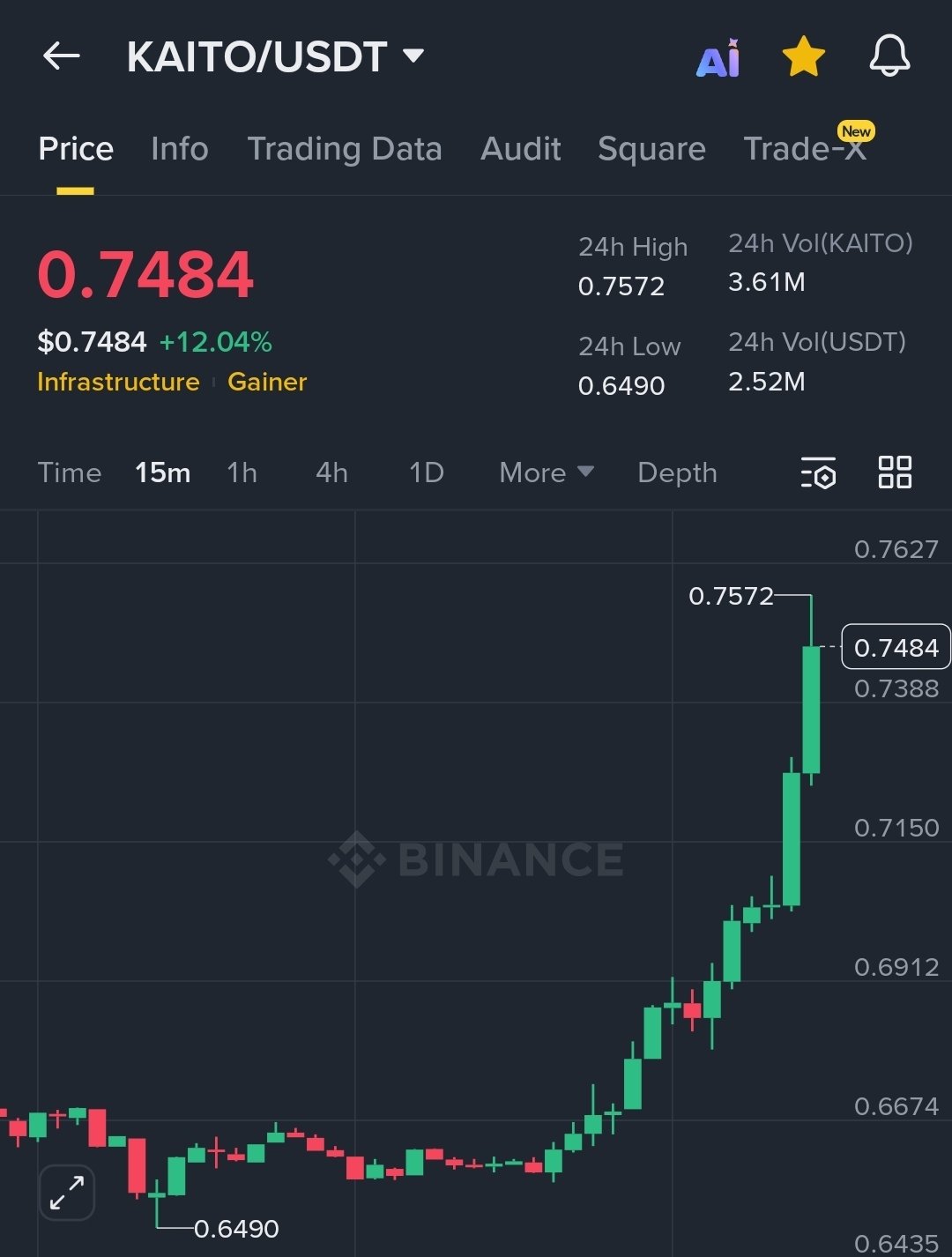Select the 1h chart interval
952x1257 pixels.
pos(242,472)
